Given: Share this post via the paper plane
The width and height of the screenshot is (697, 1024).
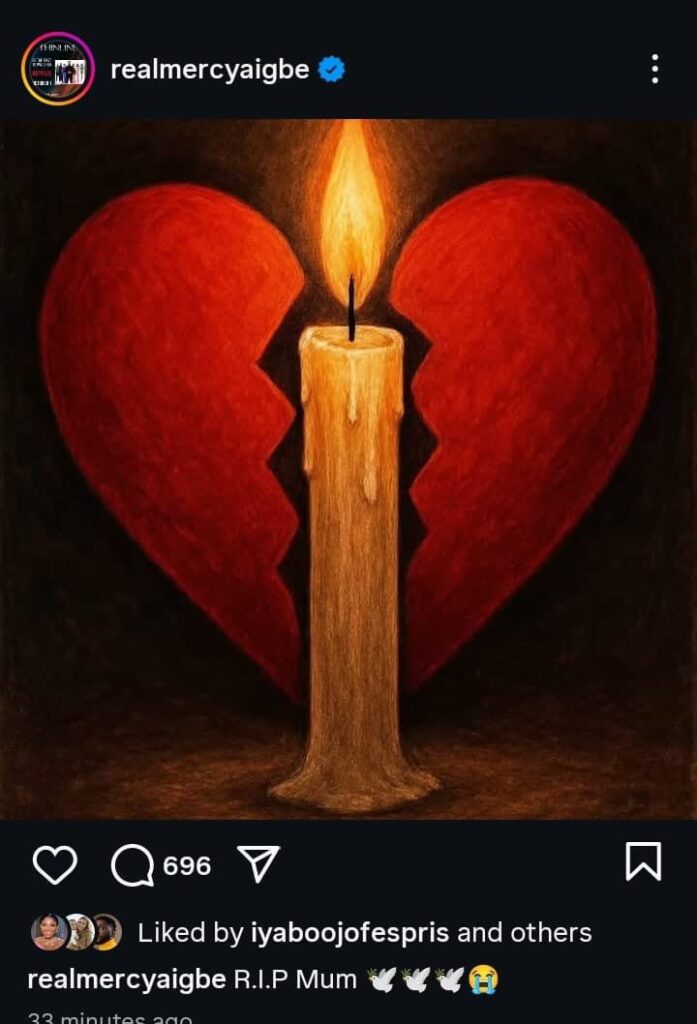Looking at the screenshot, I should [x=258, y=864].
